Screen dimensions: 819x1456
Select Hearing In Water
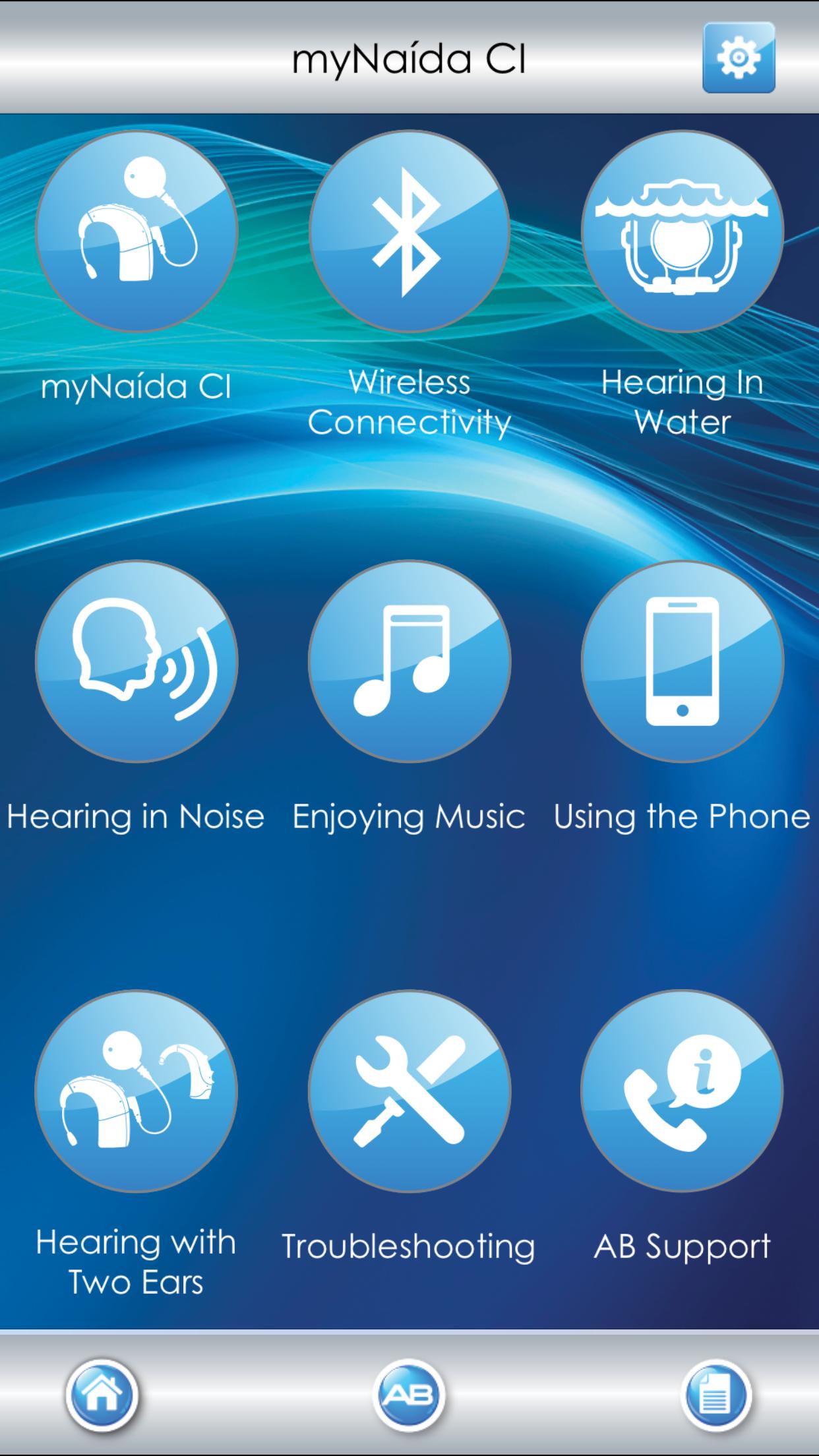[682, 231]
